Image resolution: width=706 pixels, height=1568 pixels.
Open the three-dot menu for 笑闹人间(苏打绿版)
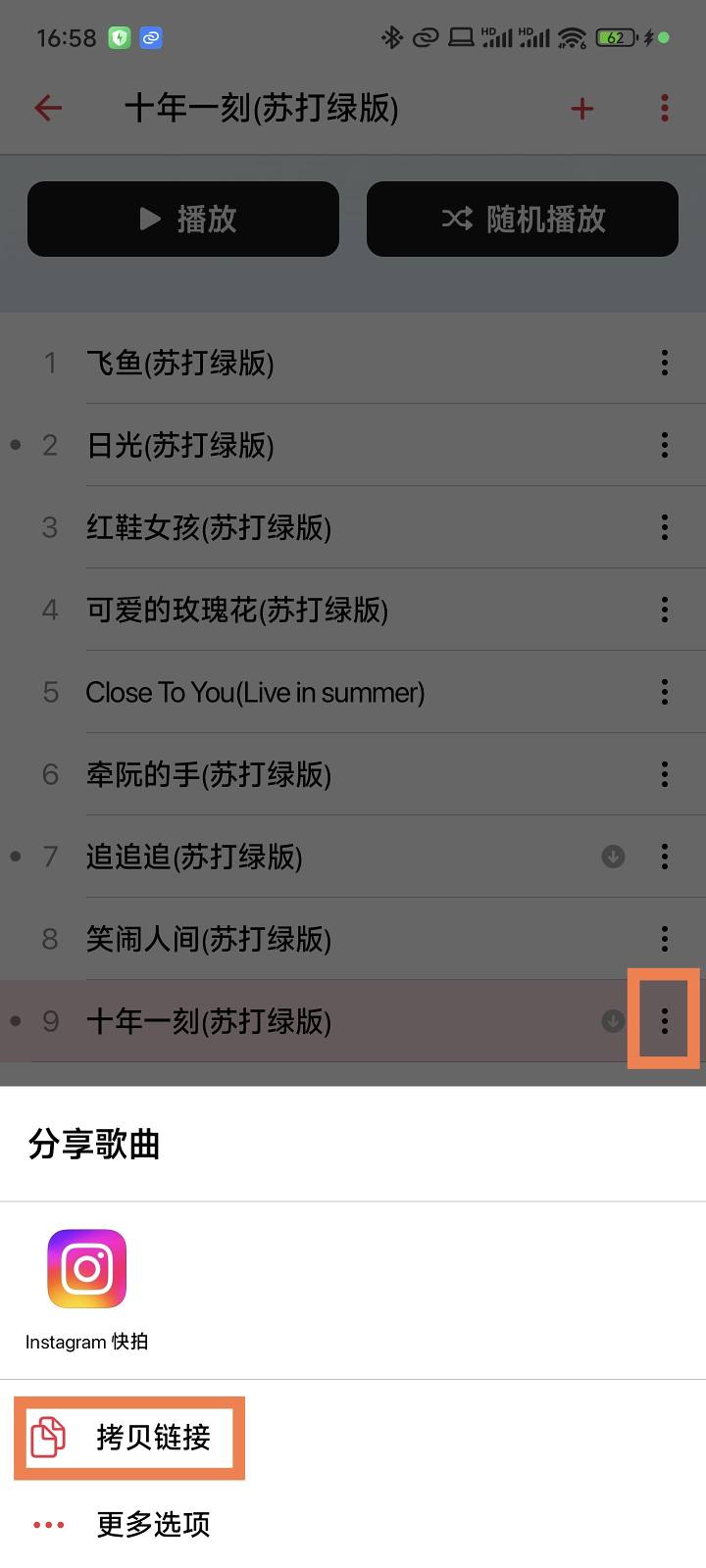(664, 939)
